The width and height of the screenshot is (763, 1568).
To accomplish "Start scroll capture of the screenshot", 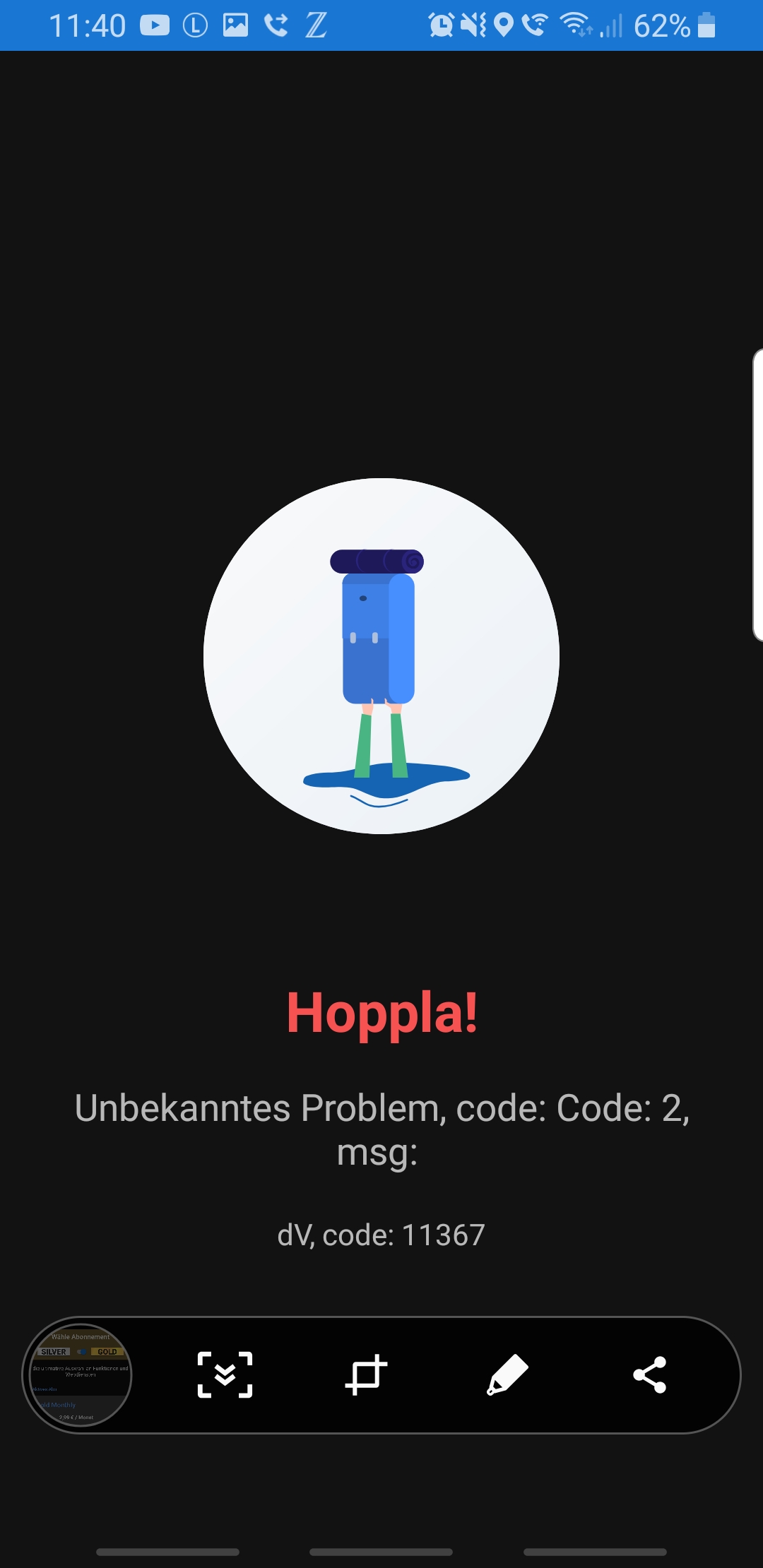I will [225, 1374].
